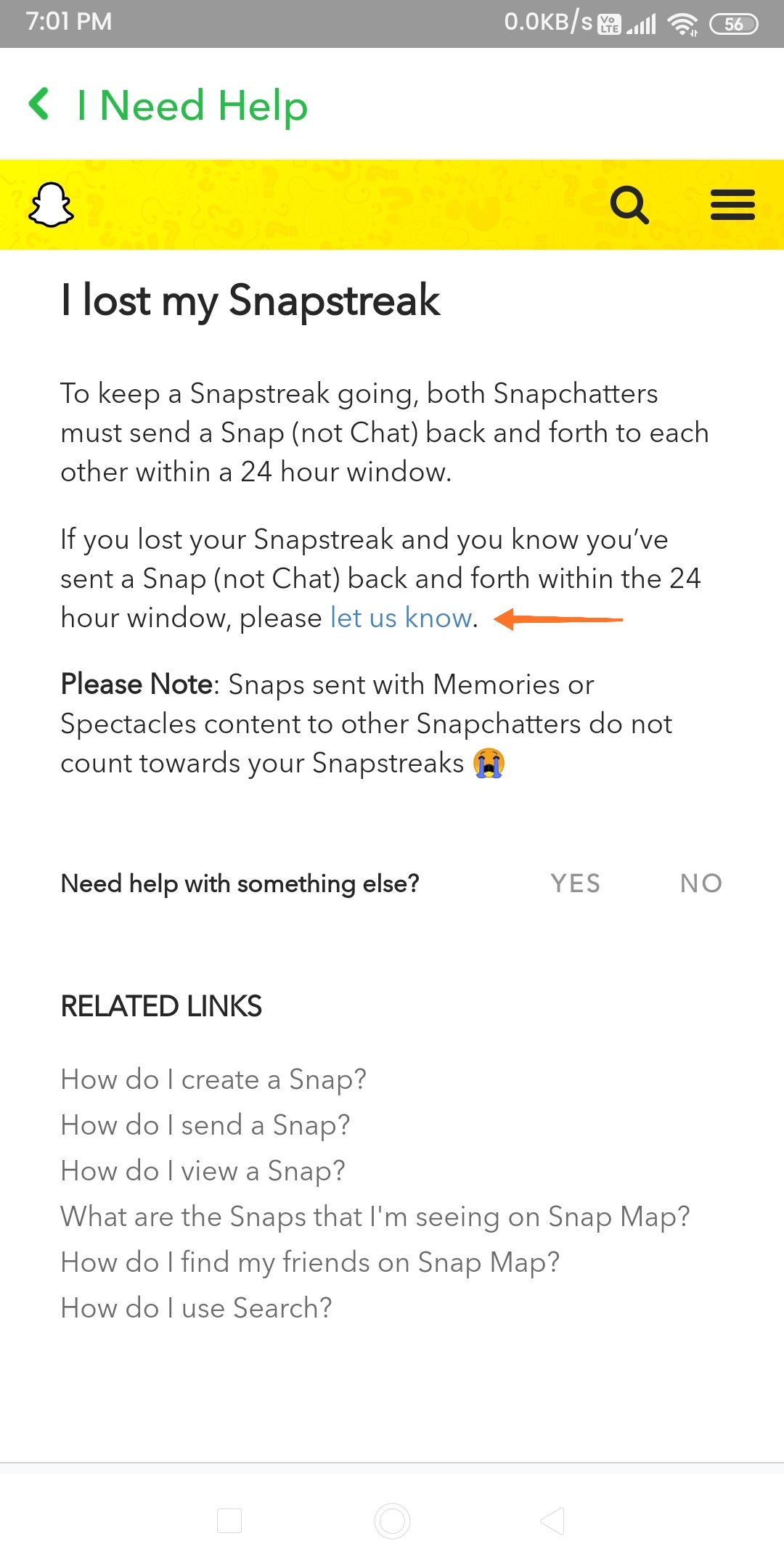Click the Snapchat ghost logo
The height and width of the screenshot is (1568, 784).
click(49, 205)
